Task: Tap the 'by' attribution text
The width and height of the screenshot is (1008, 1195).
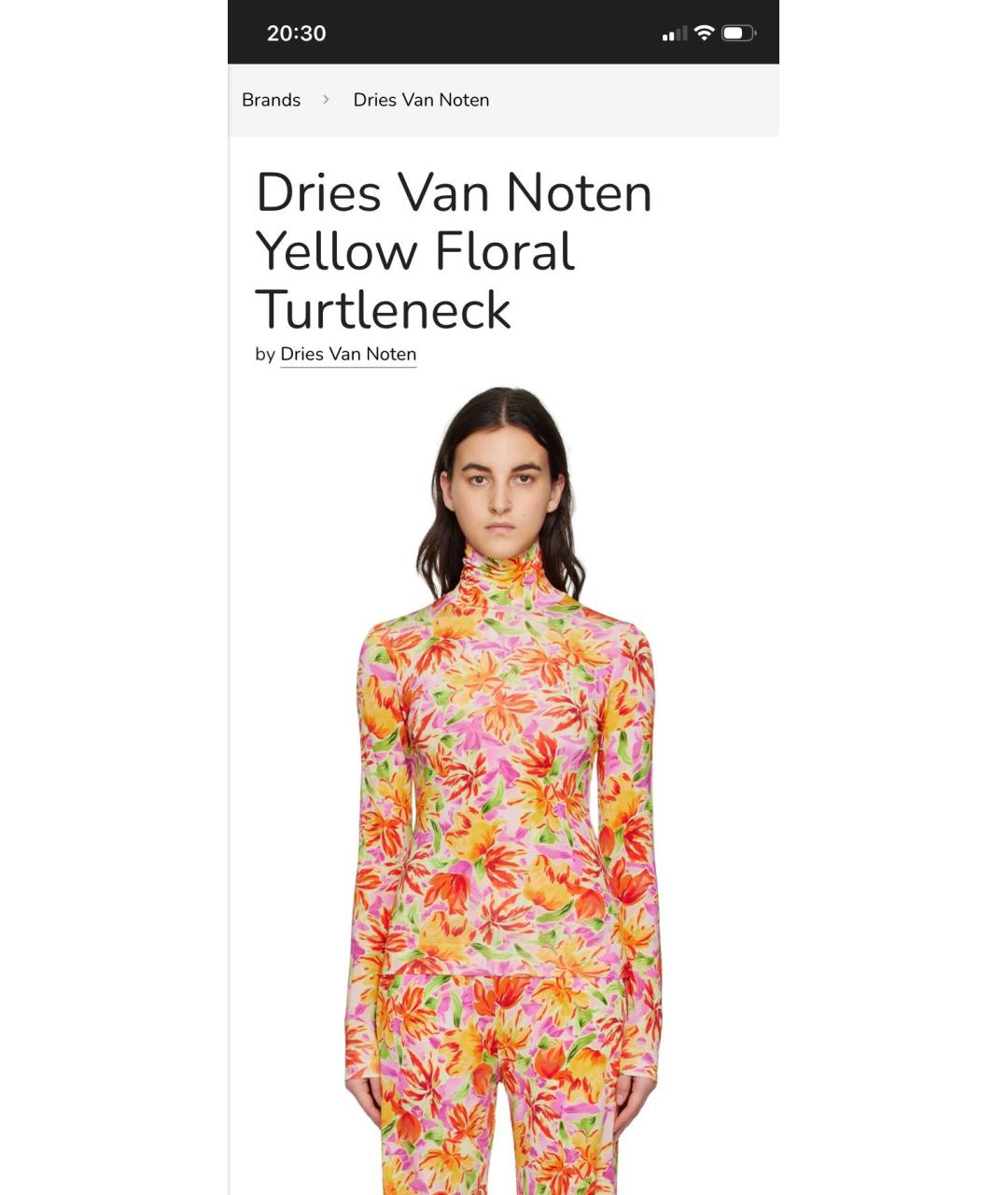Action: 263,354
